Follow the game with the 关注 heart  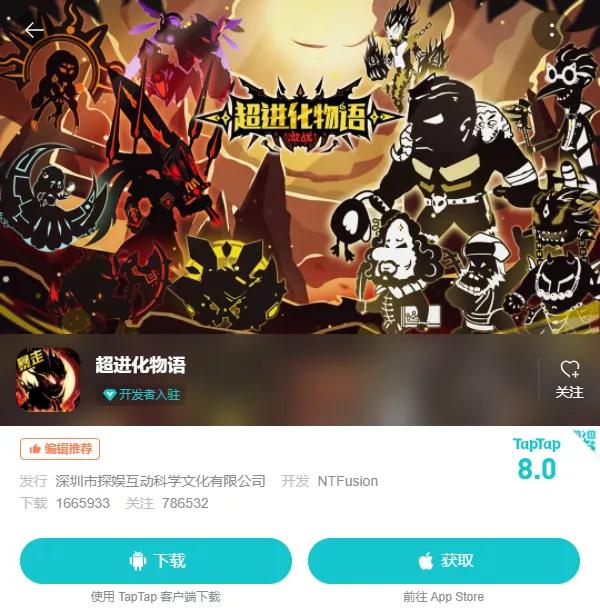pos(569,379)
